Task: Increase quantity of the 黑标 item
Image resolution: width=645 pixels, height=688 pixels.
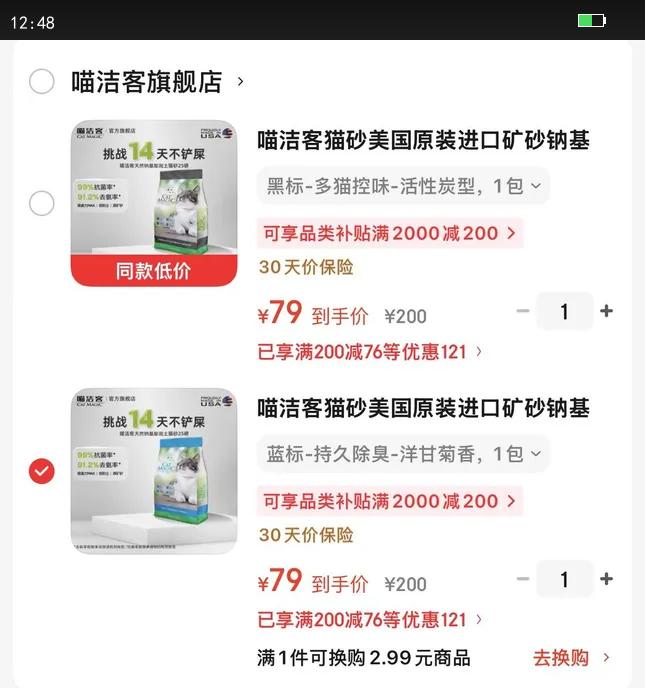Action: click(x=606, y=311)
